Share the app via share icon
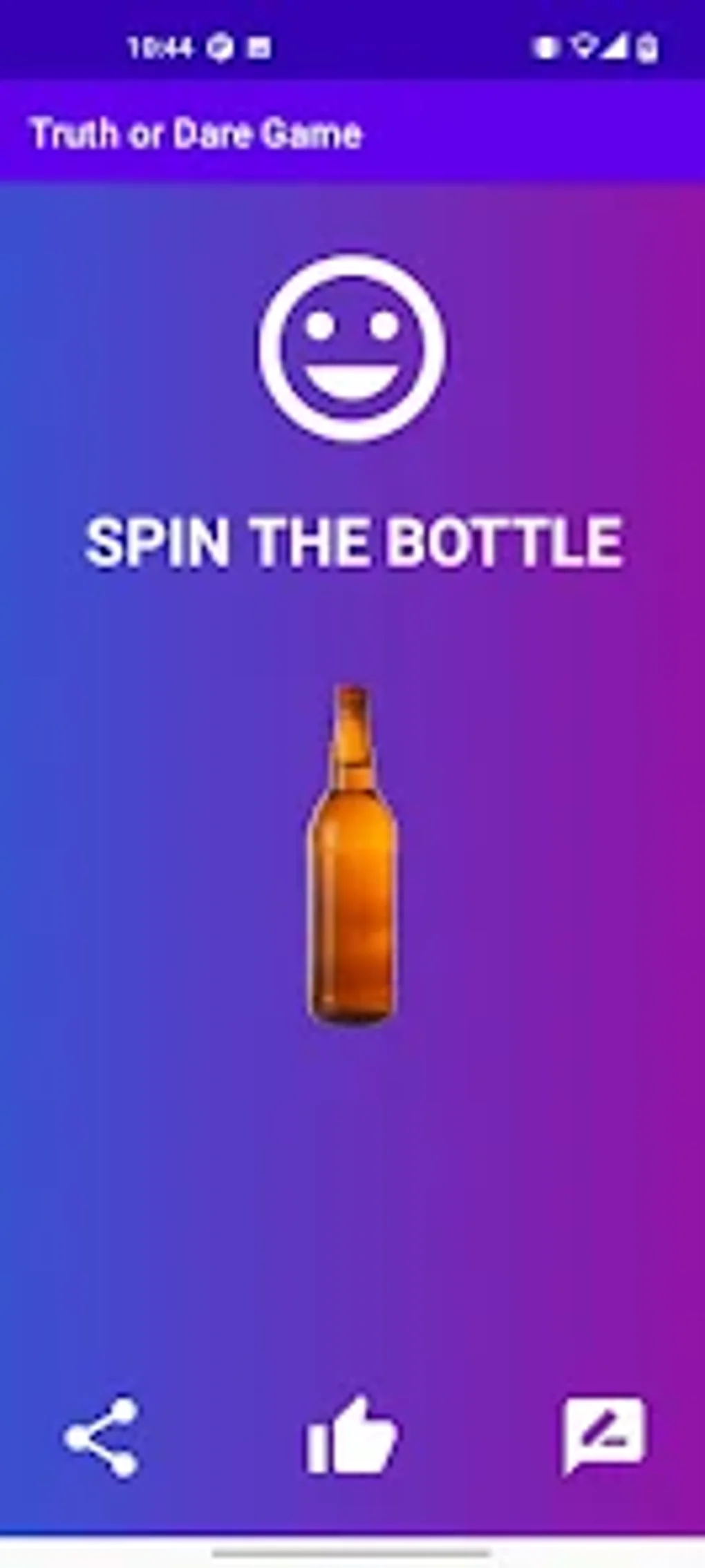 click(x=102, y=1438)
